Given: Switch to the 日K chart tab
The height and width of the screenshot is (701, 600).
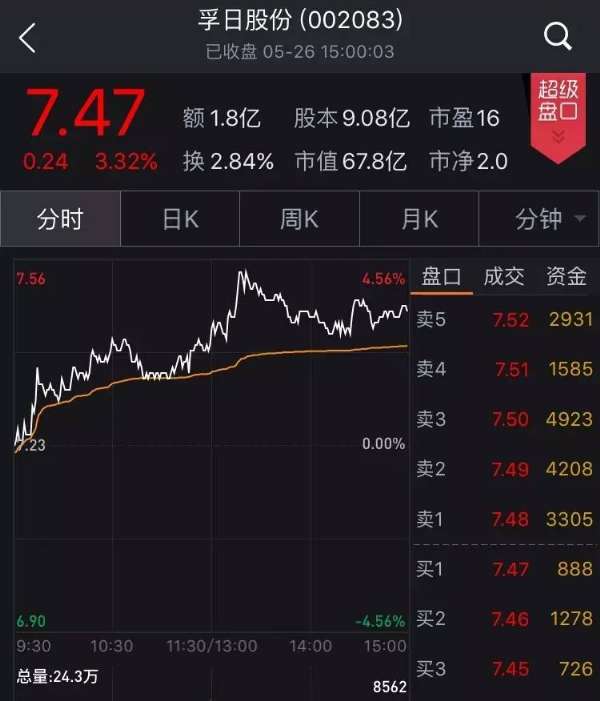Looking at the screenshot, I should coord(180,220).
